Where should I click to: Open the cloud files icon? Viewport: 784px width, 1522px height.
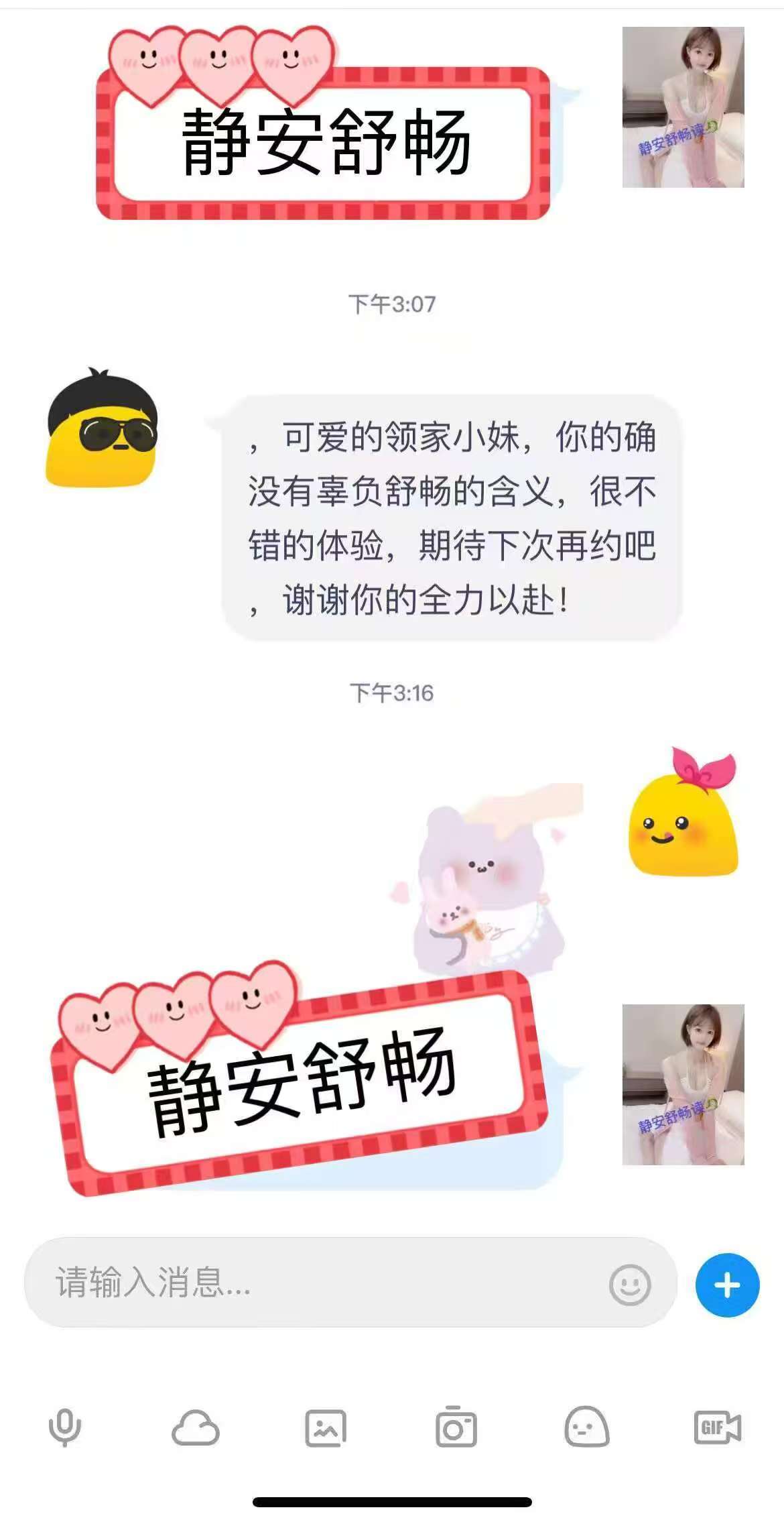coord(195,1428)
